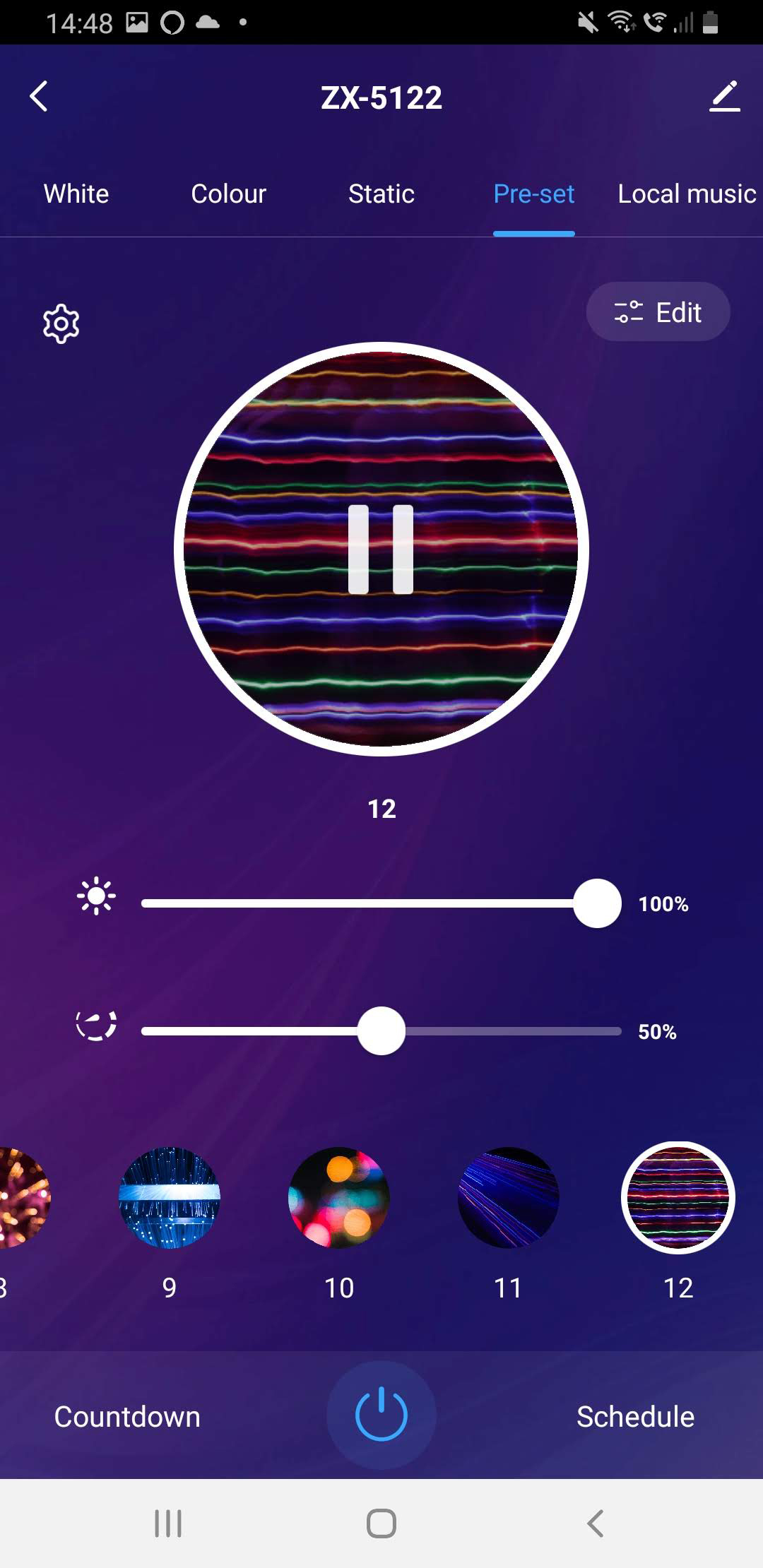Go back from ZX-5122 screen
The height and width of the screenshot is (1568, 763).
coord(40,97)
